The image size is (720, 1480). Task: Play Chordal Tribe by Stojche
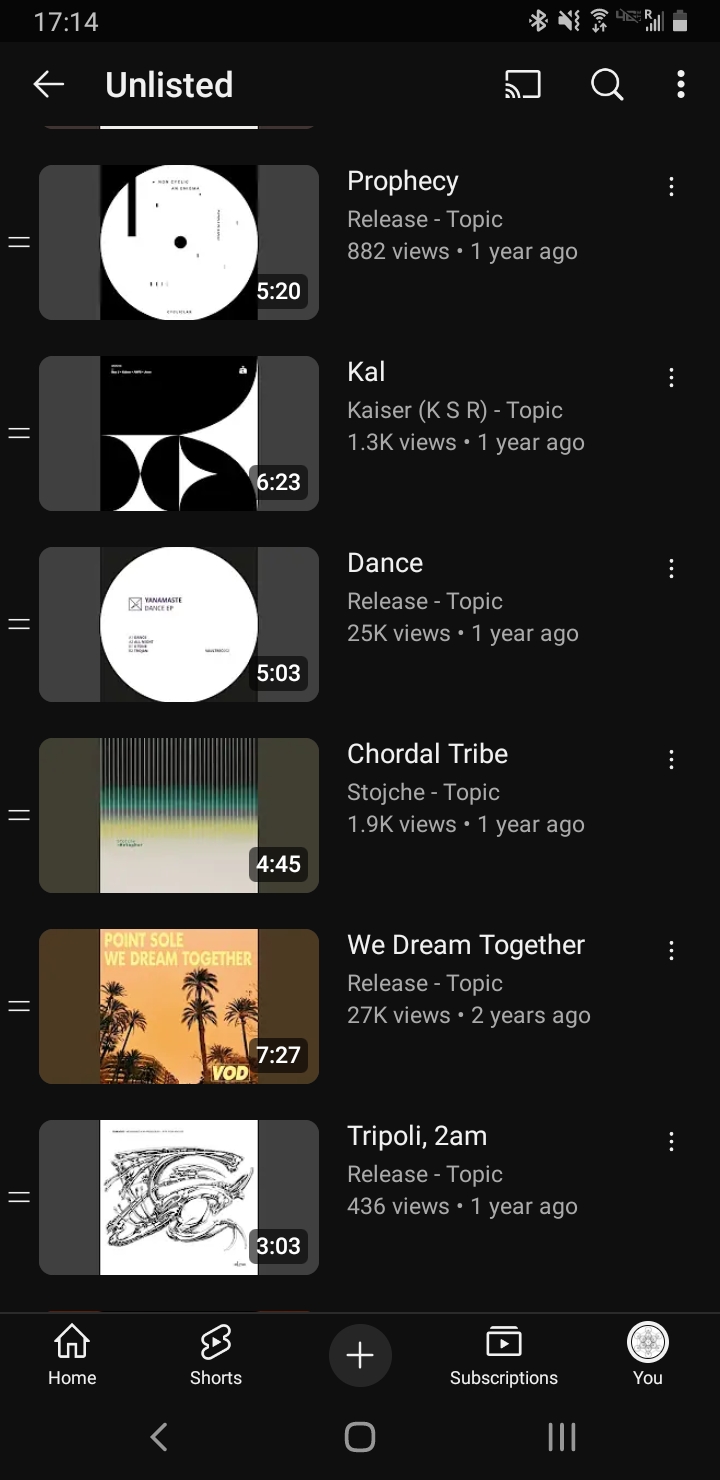179,815
